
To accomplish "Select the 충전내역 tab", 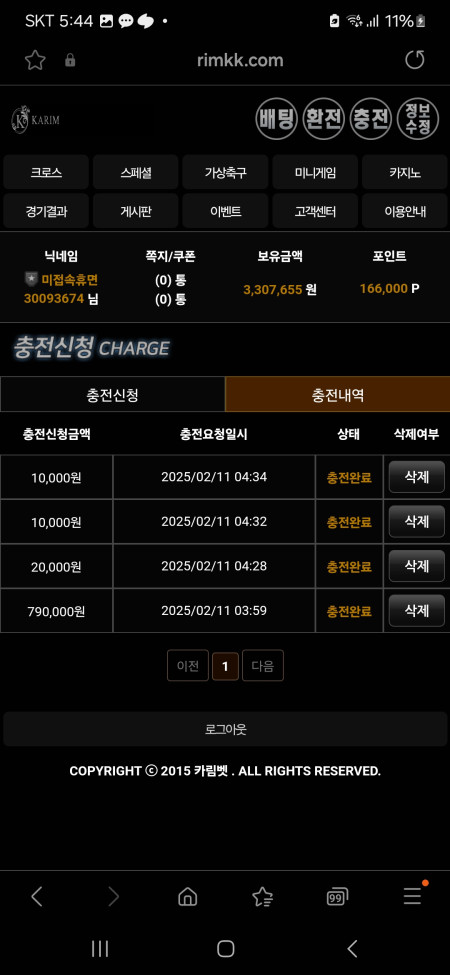I will [x=338, y=394].
